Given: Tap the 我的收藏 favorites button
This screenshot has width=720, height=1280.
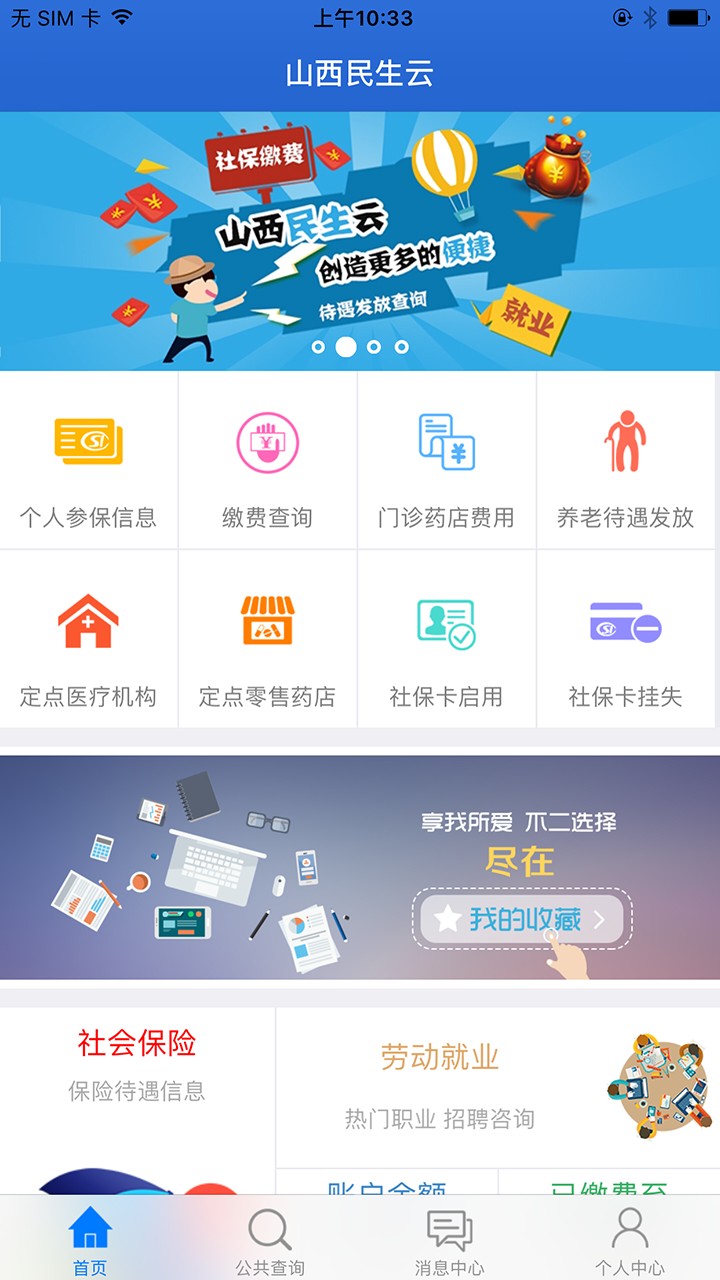Looking at the screenshot, I should pos(521,919).
